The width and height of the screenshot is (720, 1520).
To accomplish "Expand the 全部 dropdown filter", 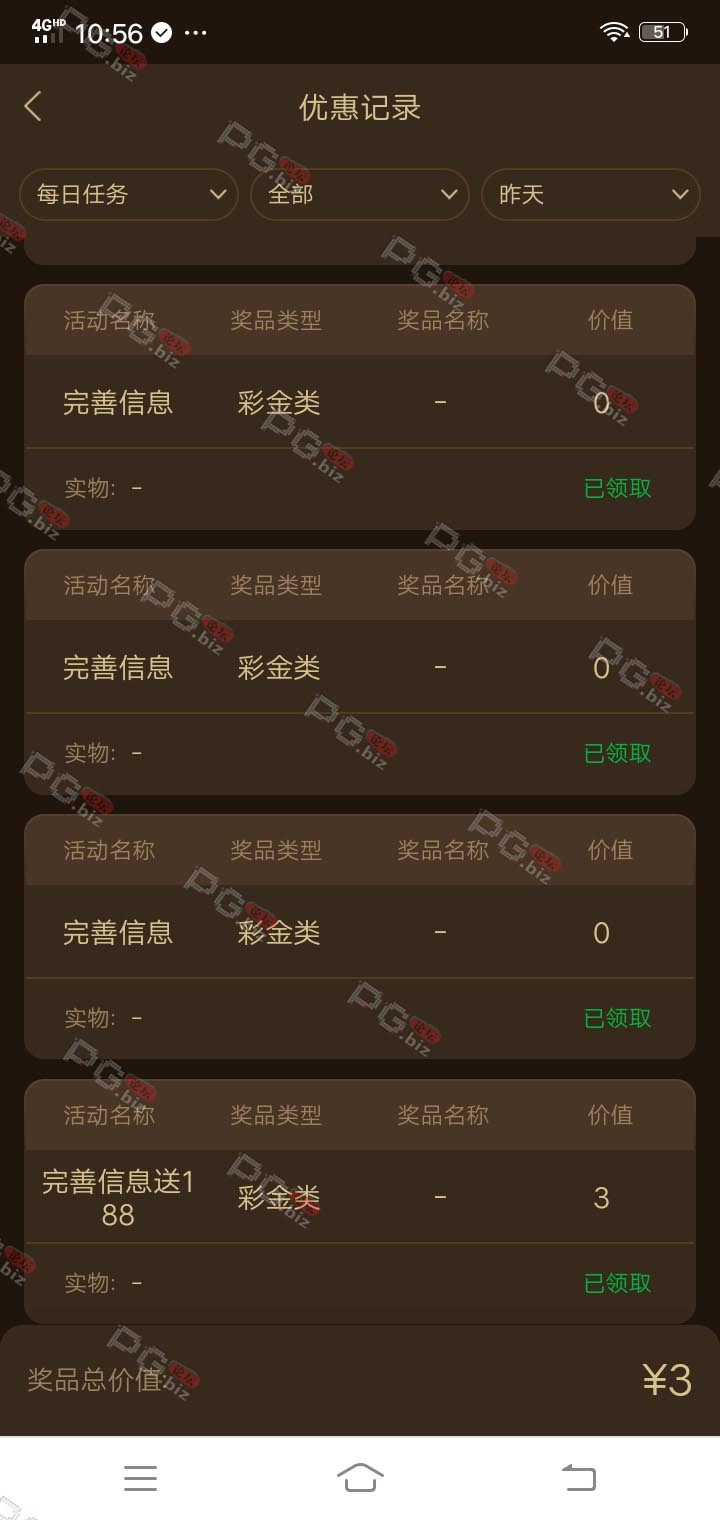I will [360, 194].
